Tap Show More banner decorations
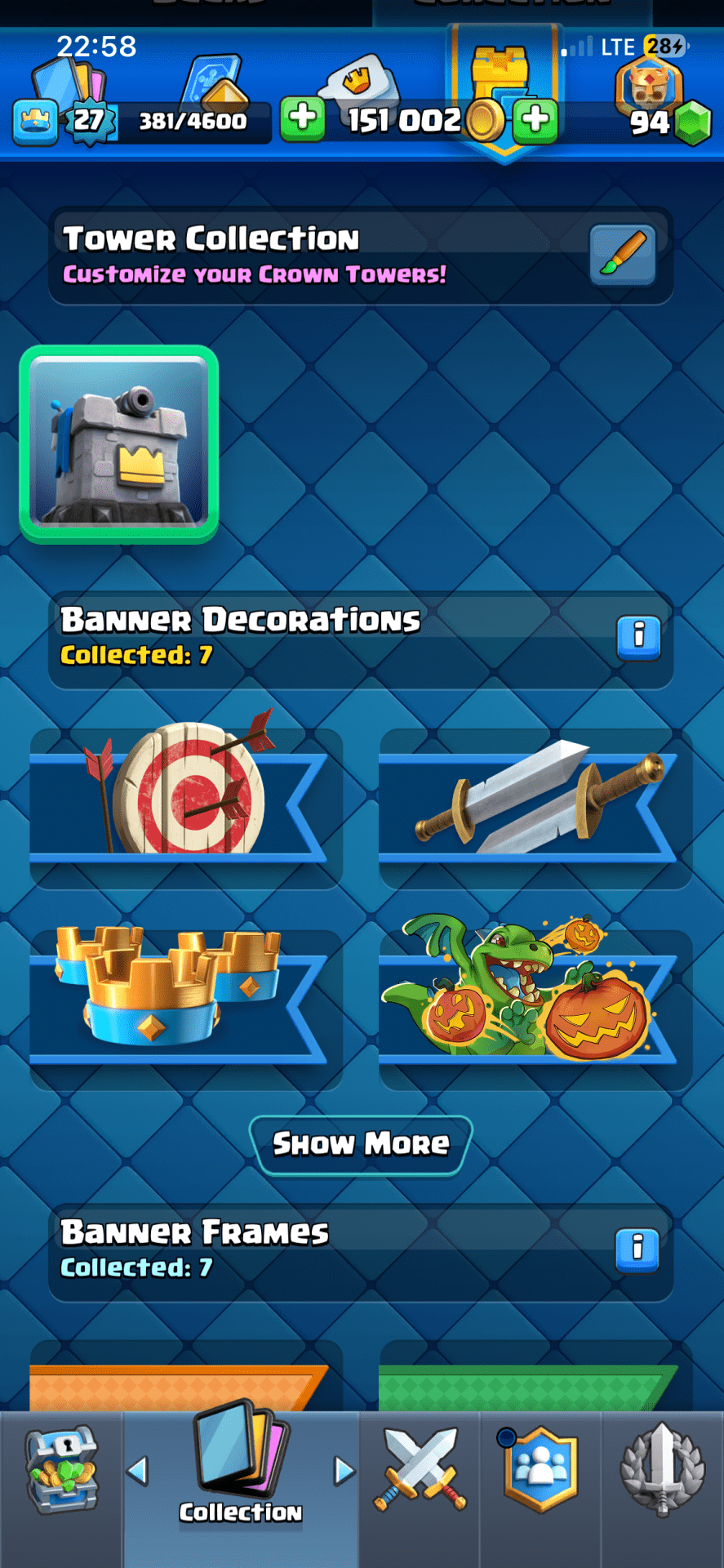This screenshot has height=1568, width=724. (x=361, y=1144)
